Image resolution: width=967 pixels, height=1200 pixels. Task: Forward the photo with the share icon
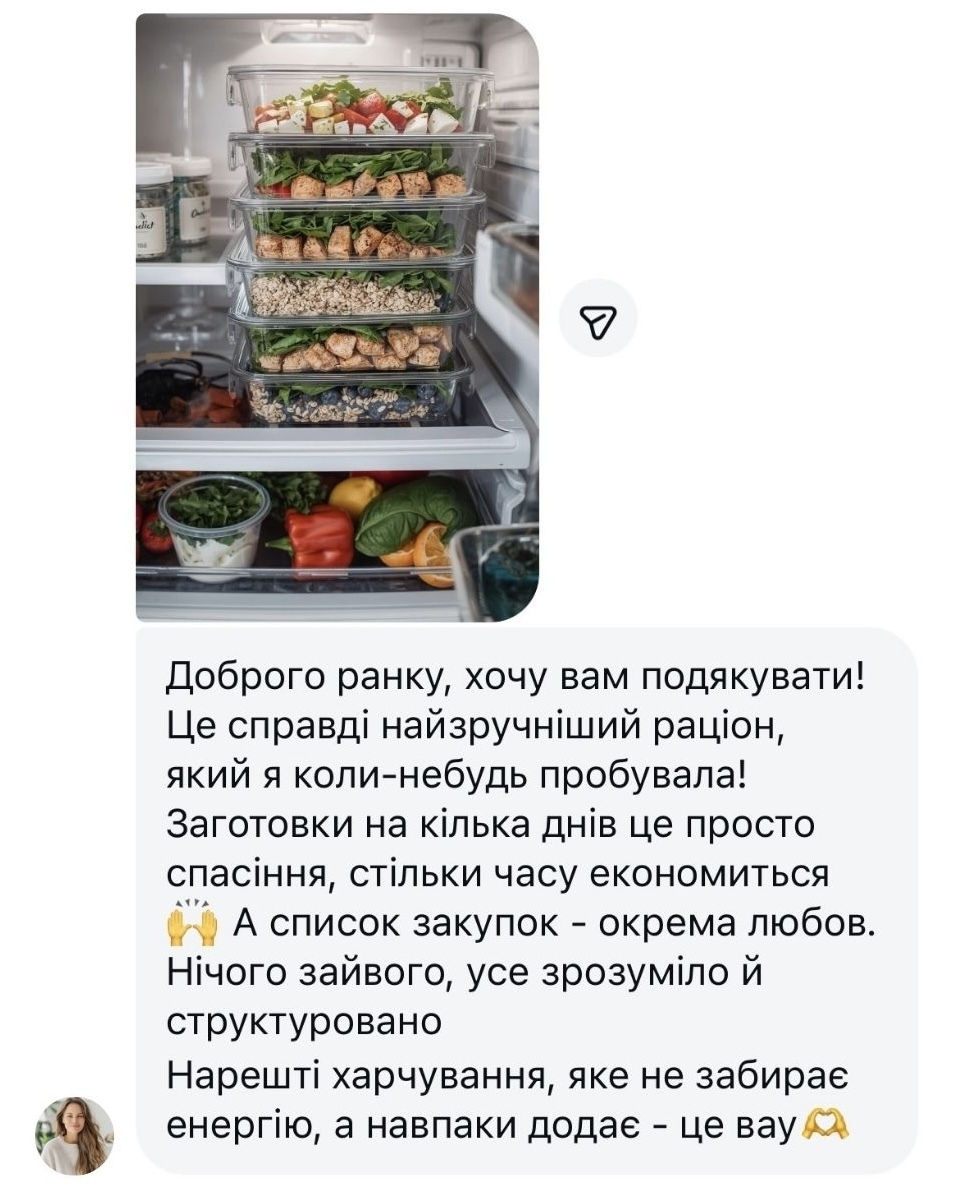pyautogui.click(x=597, y=318)
